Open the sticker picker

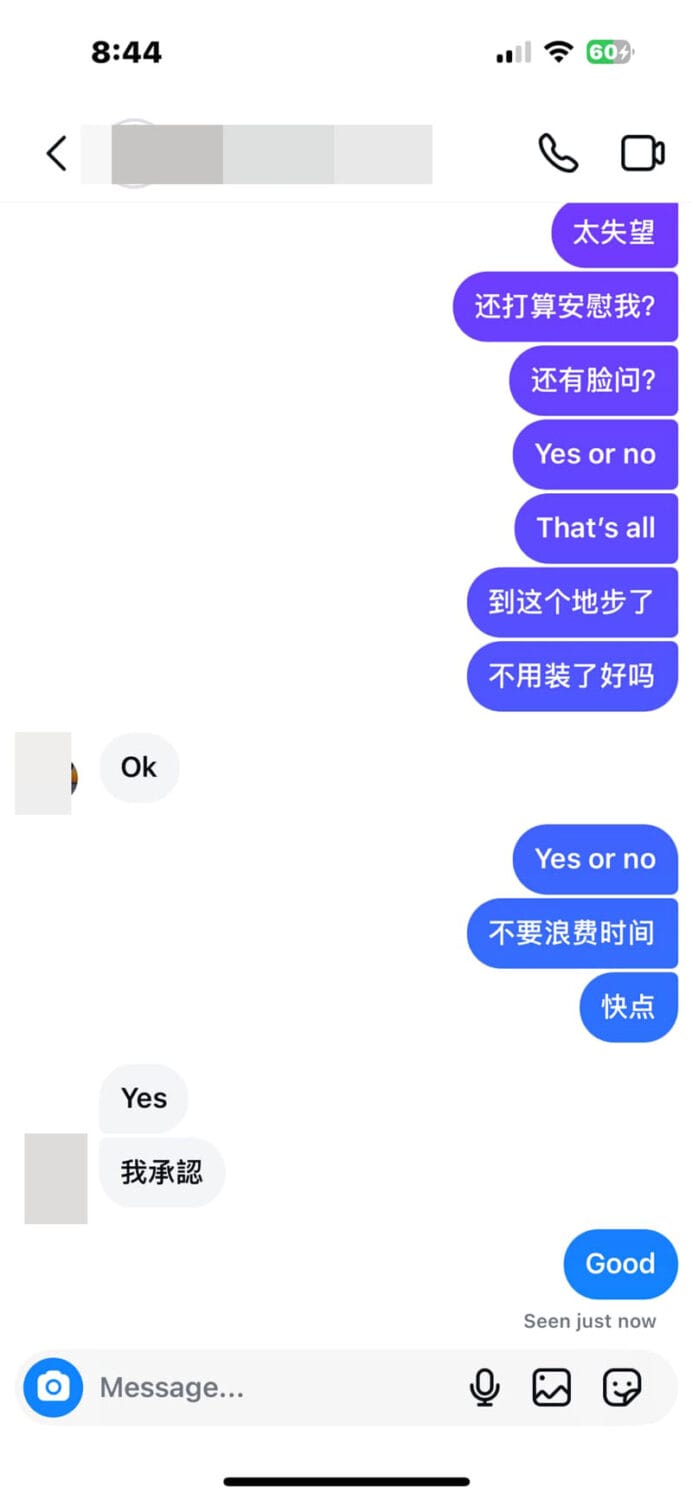(622, 1387)
